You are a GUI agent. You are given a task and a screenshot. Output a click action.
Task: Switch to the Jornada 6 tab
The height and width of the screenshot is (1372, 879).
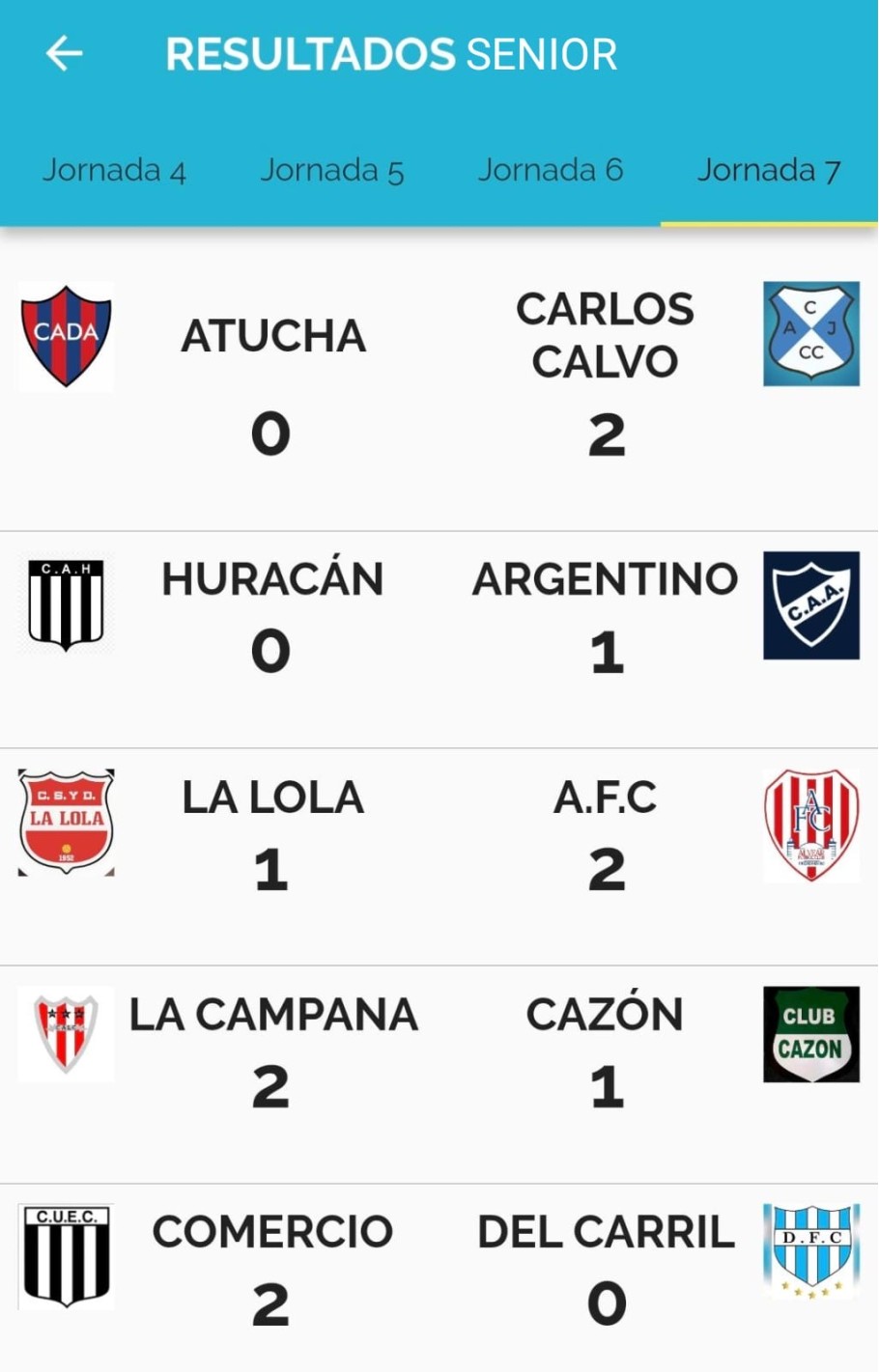551,171
